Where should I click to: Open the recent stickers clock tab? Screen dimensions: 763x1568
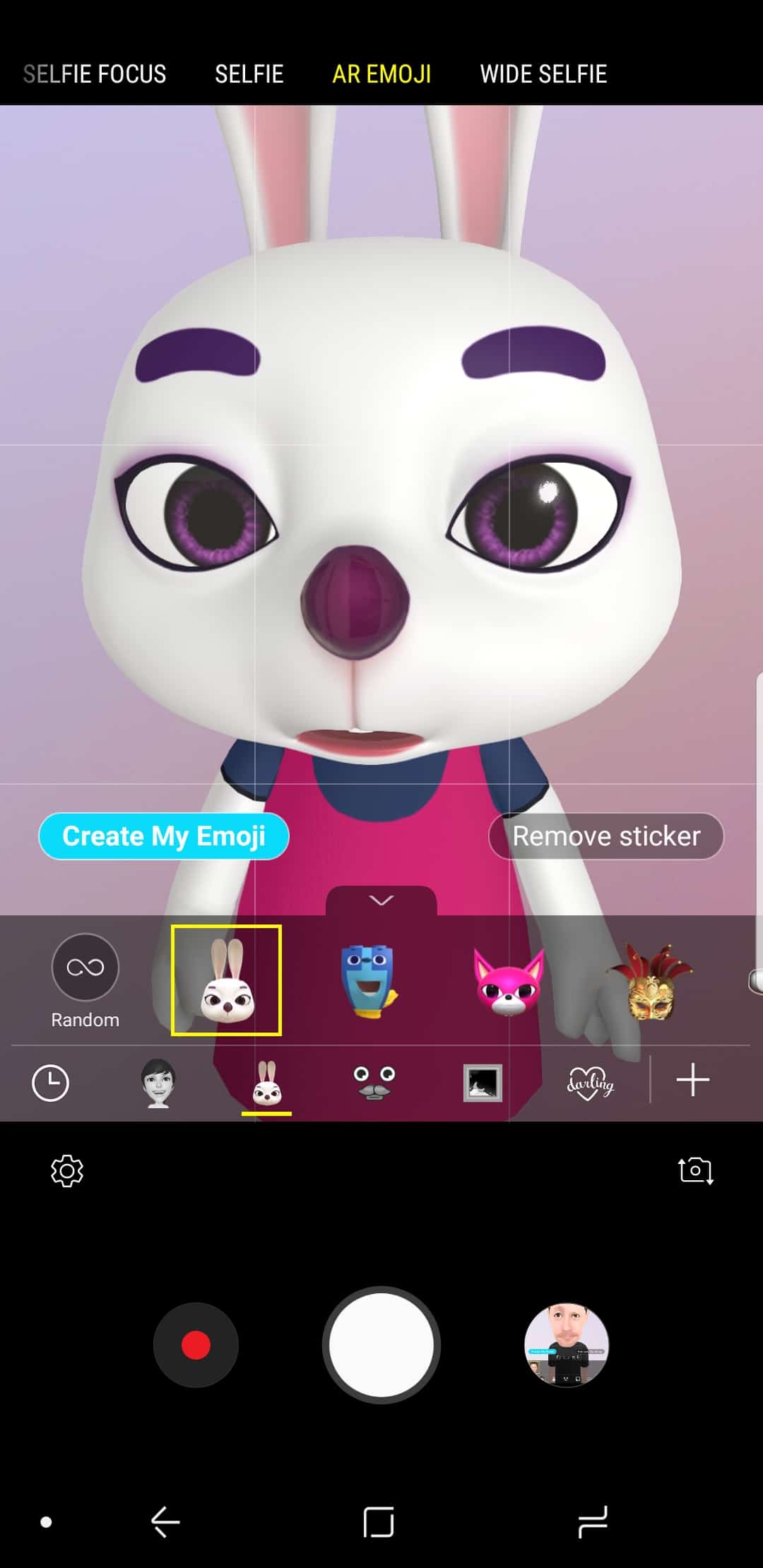(51, 1083)
